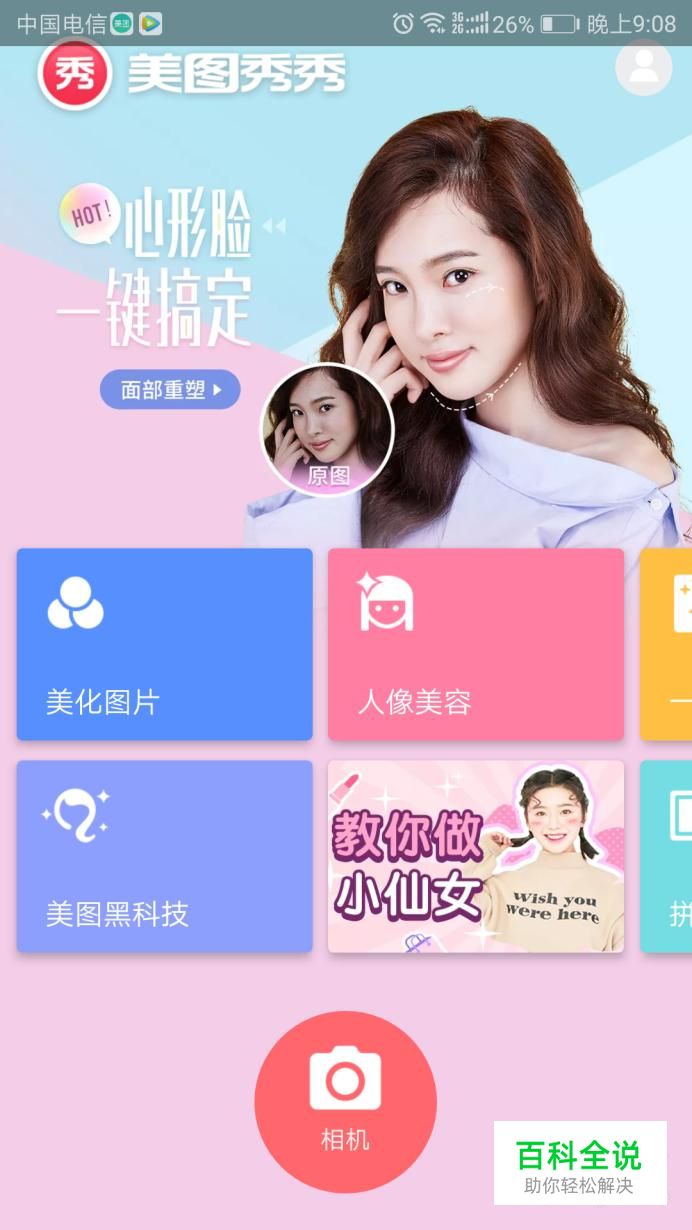Open the 美图黑科技 tile
The image size is (692, 1230).
164,856
